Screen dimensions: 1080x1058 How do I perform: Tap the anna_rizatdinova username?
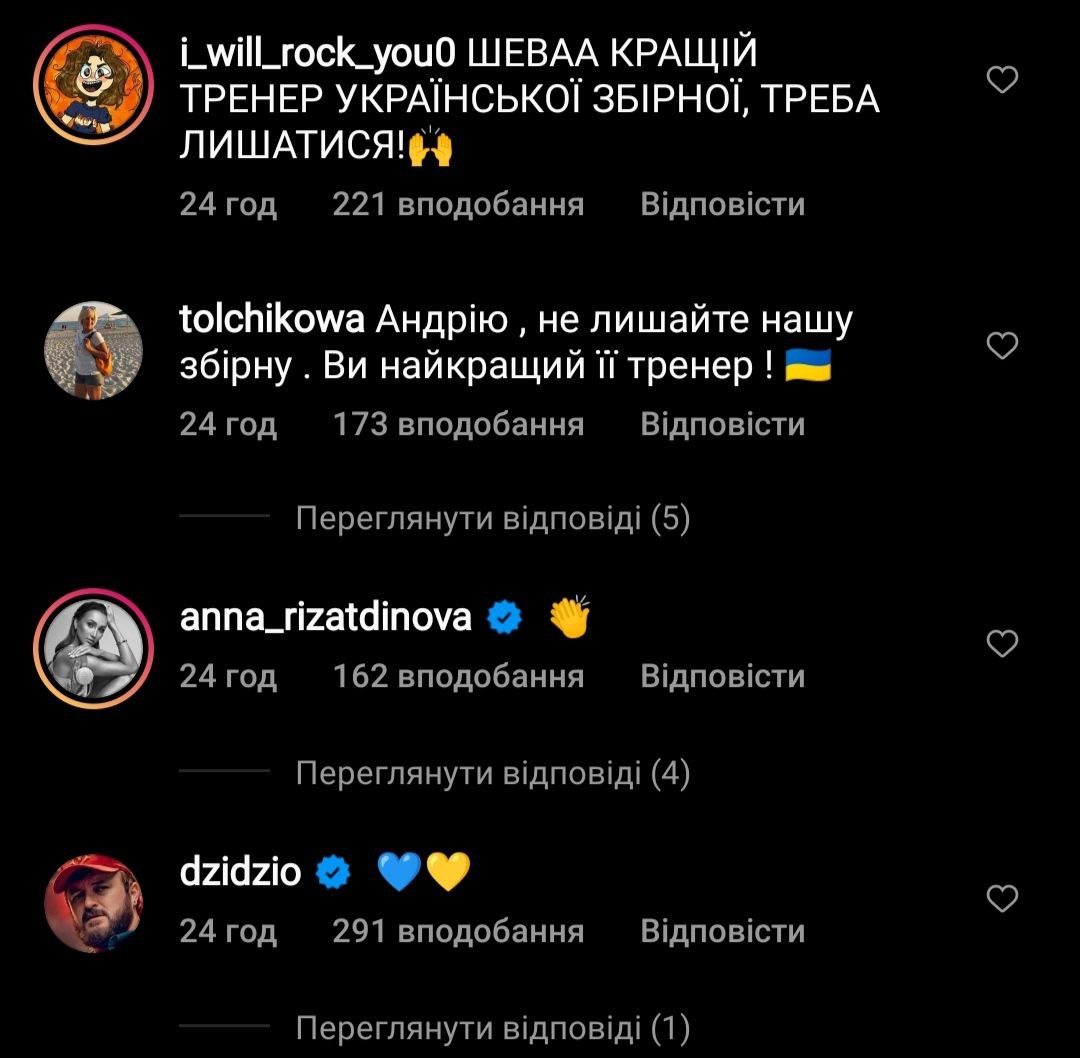click(325, 618)
